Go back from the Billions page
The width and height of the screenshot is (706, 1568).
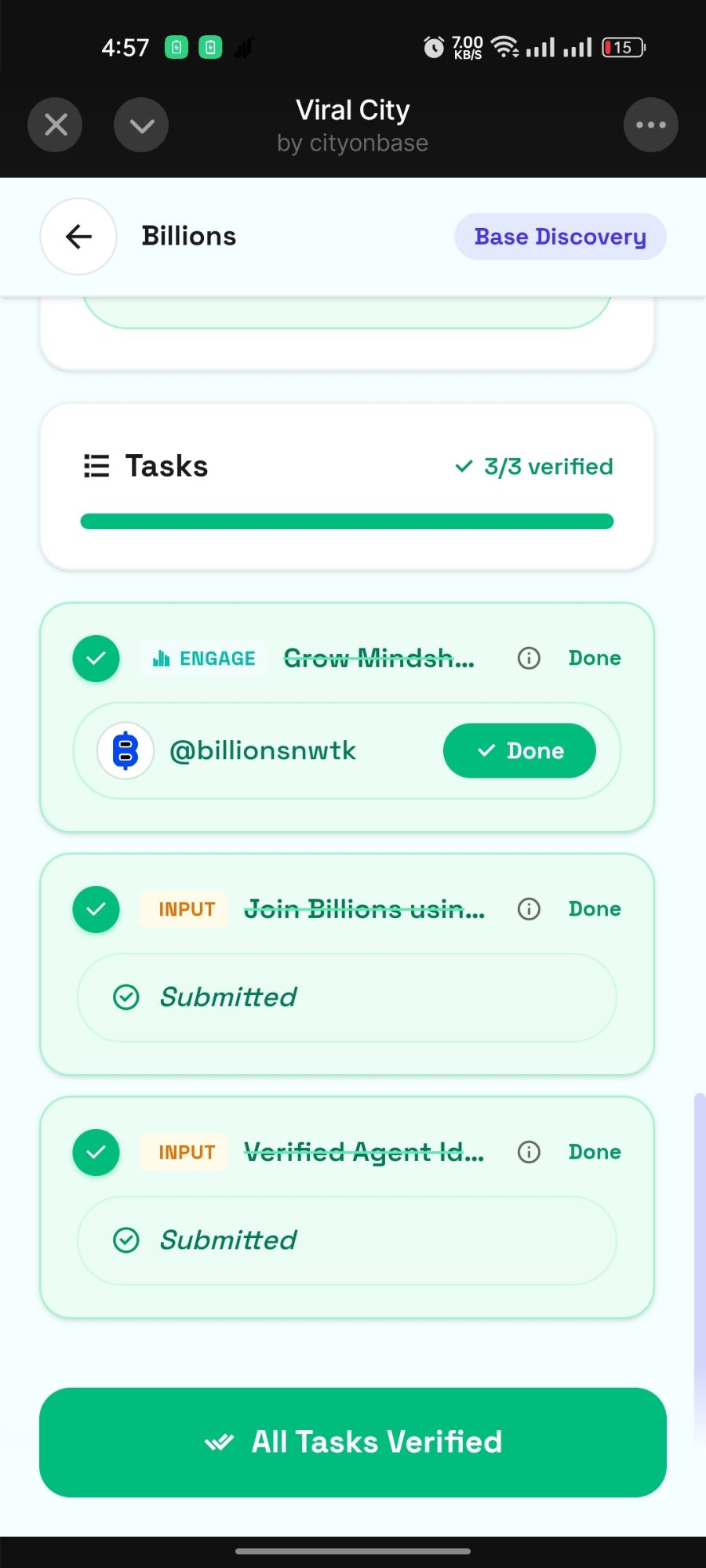(x=78, y=236)
